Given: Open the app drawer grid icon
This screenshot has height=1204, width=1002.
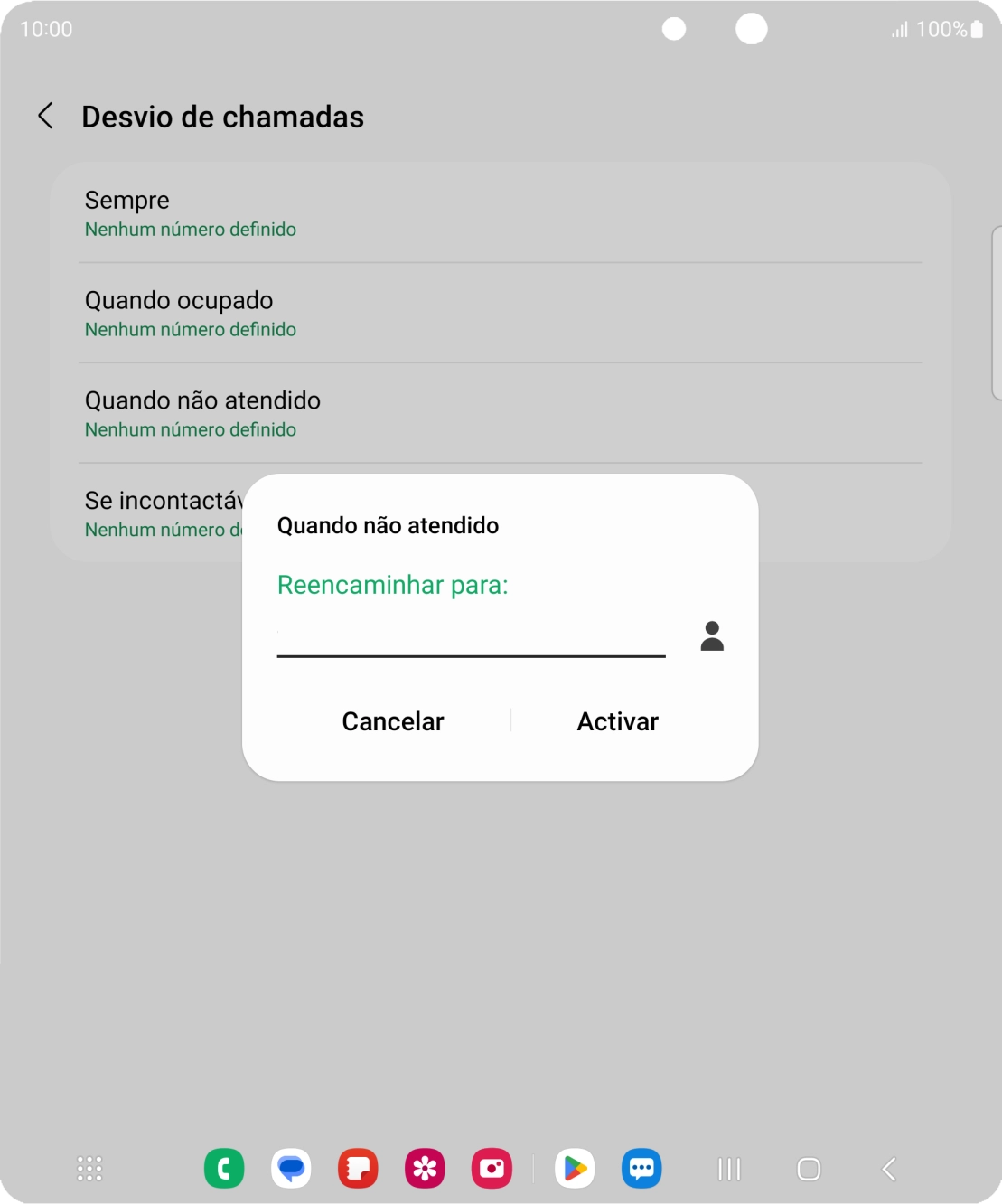Looking at the screenshot, I should tap(89, 1168).
